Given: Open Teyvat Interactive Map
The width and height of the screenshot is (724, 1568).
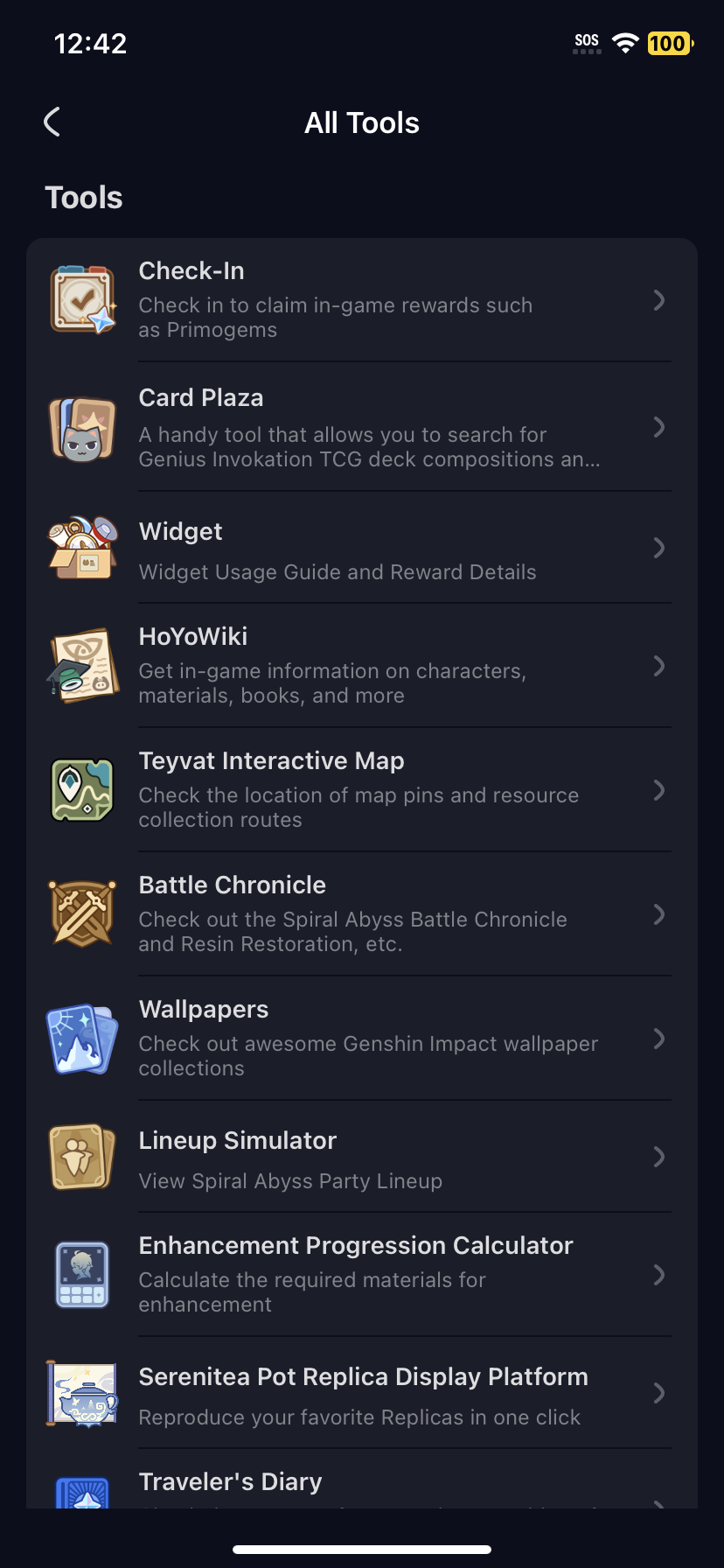Looking at the screenshot, I should 361,790.
